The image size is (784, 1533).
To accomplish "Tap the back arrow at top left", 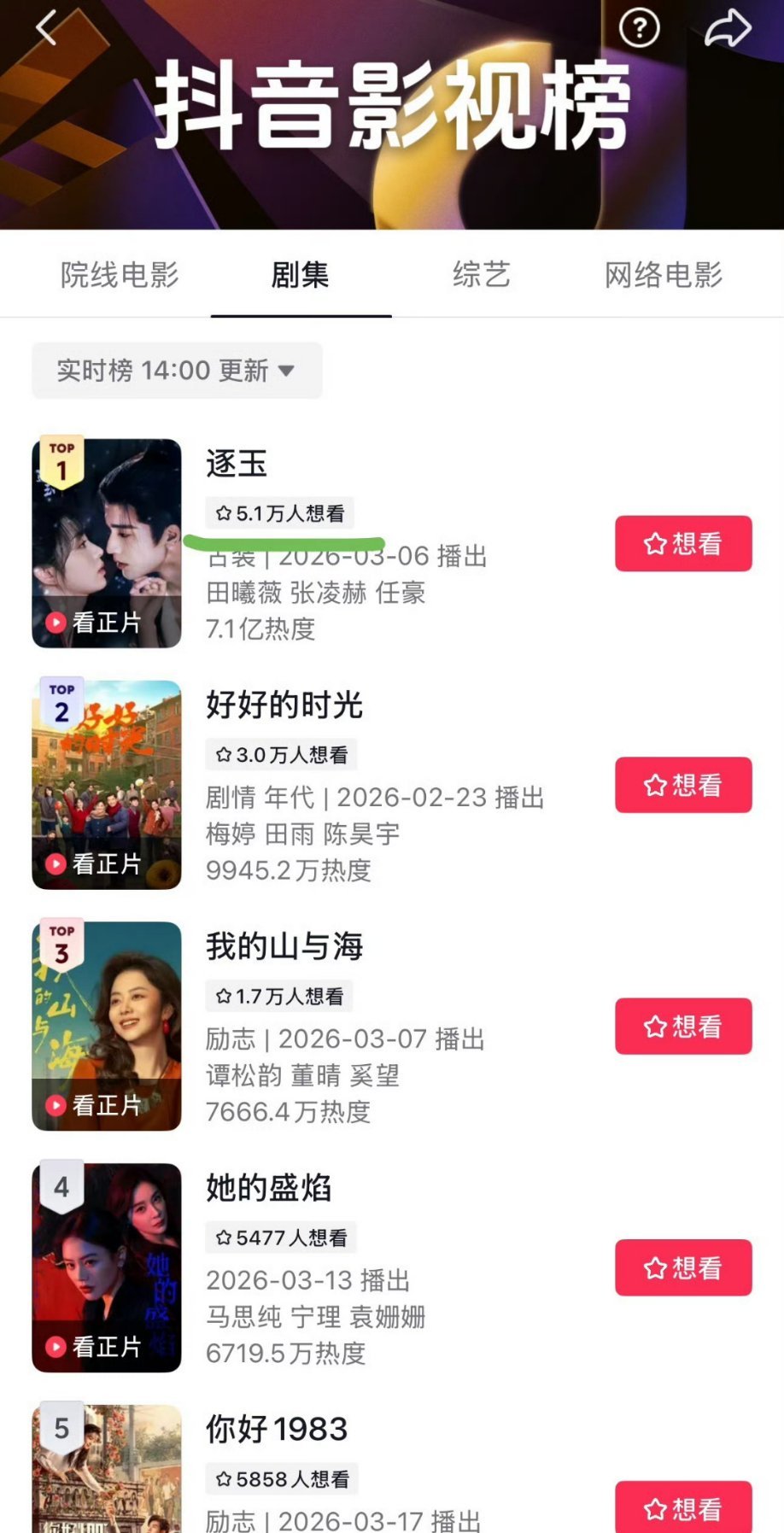I will tap(44, 28).
